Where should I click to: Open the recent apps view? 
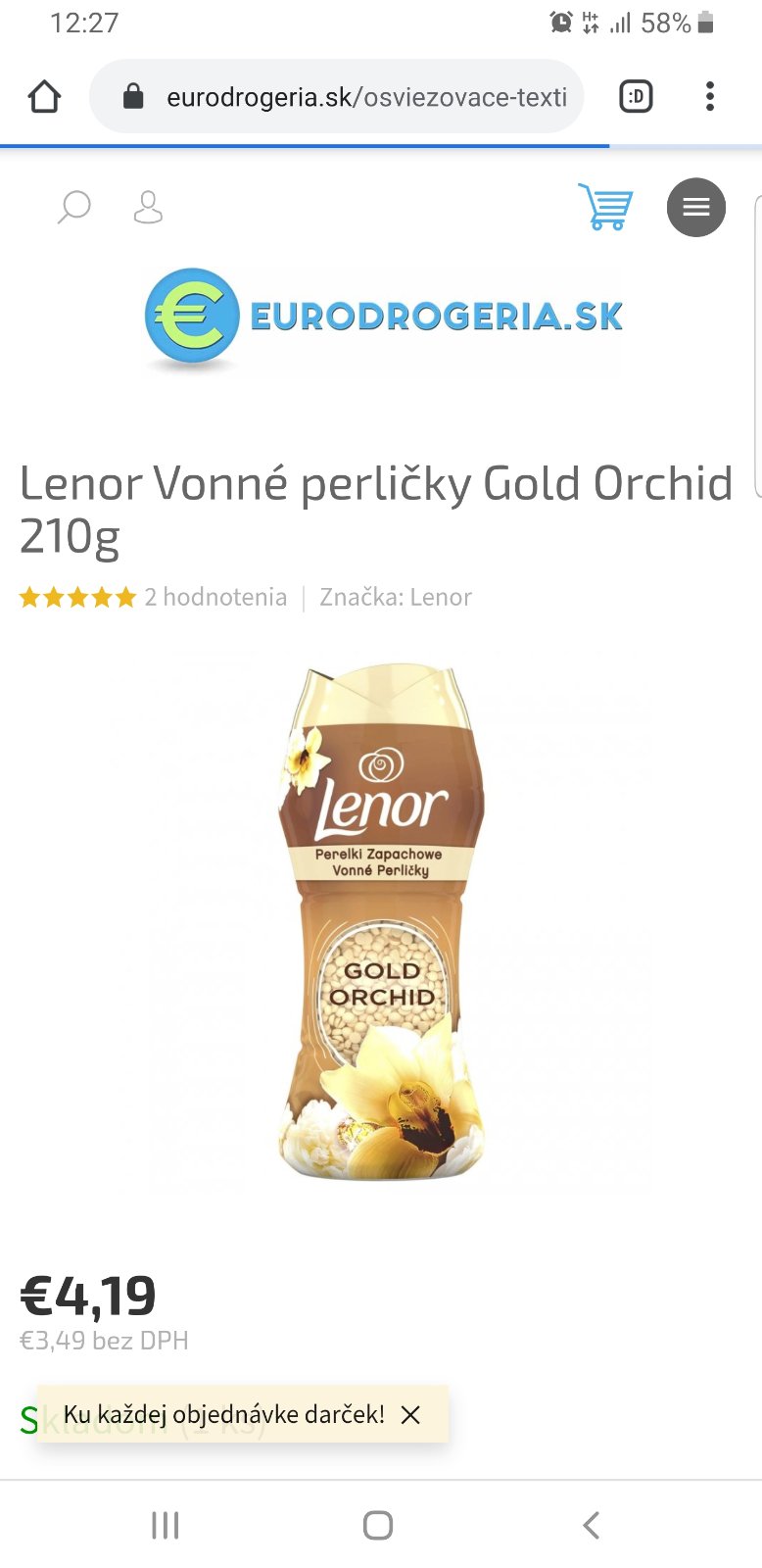165,1525
